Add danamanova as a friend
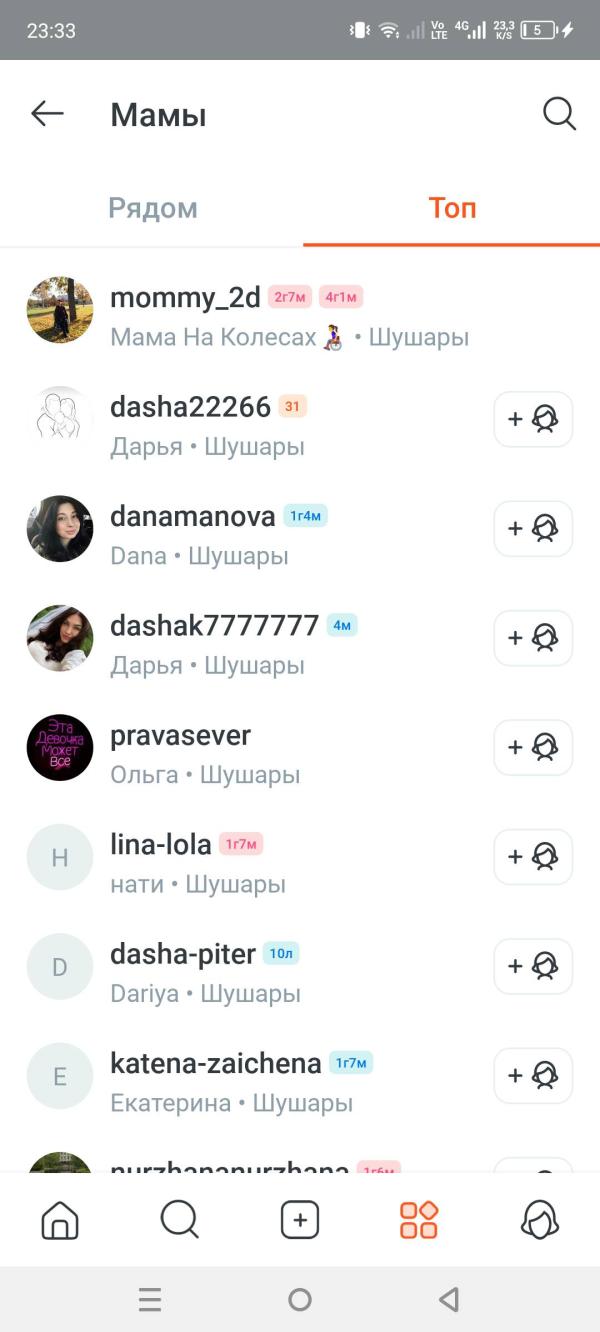The height and width of the screenshot is (1332, 600). [x=533, y=529]
